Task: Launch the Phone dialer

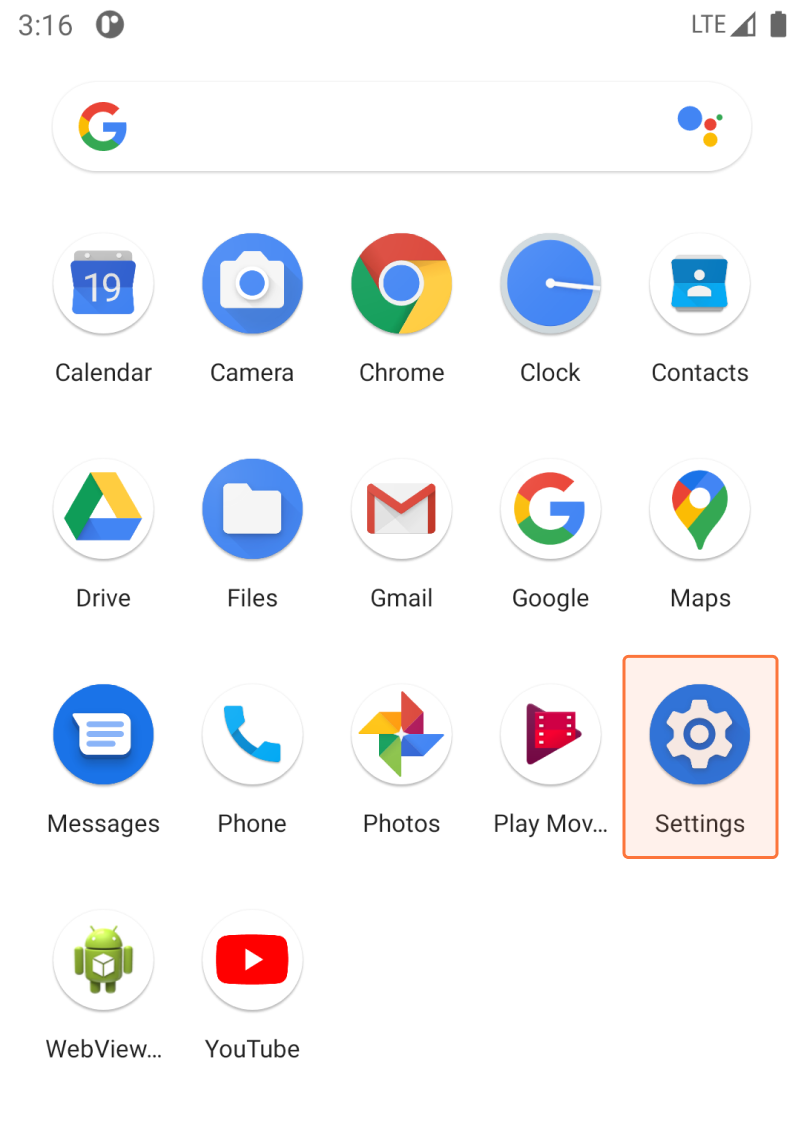Action: pyautogui.click(x=252, y=735)
